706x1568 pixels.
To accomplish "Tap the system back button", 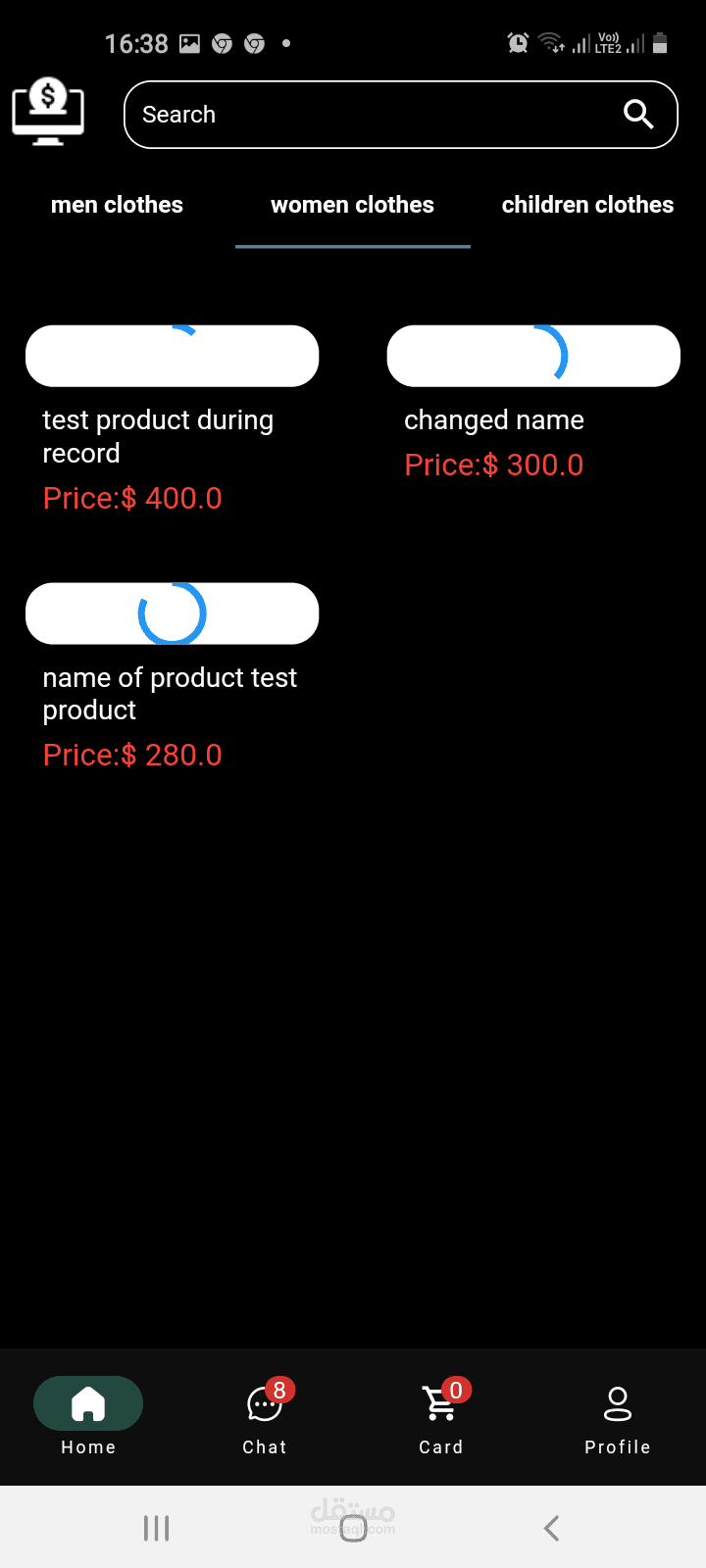I will point(551,1528).
